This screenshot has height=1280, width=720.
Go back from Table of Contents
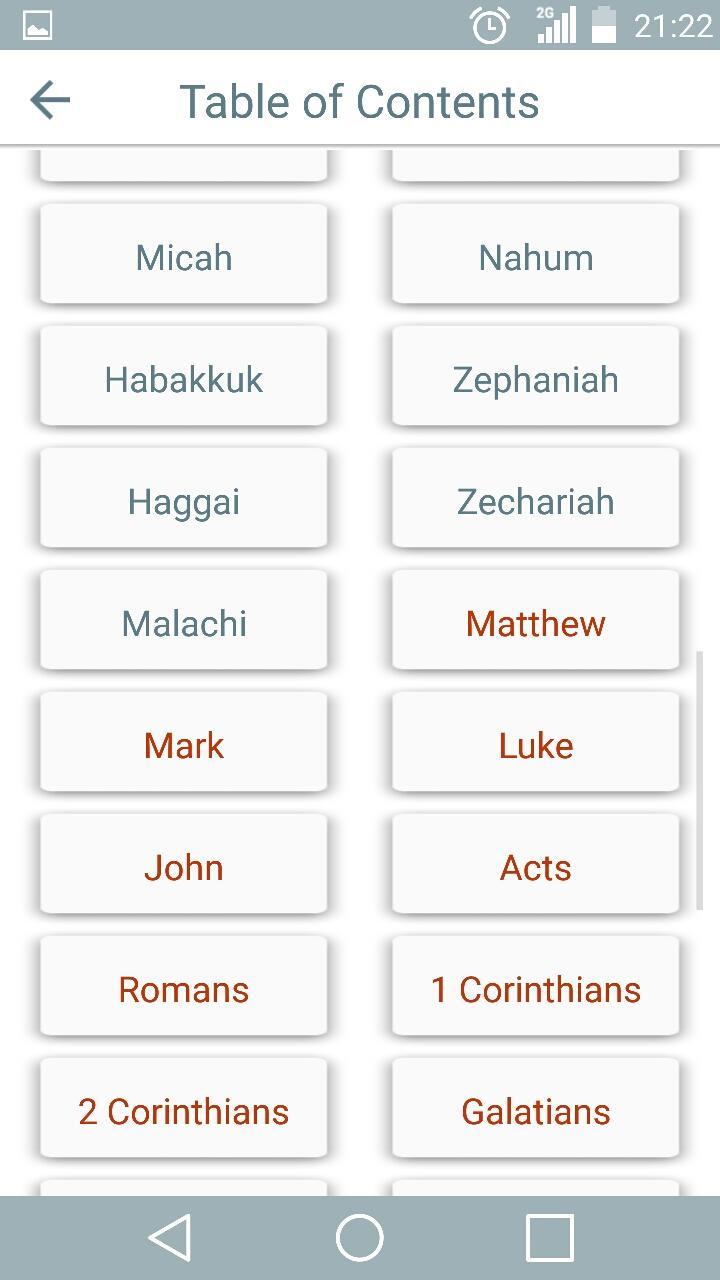click(50, 101)
